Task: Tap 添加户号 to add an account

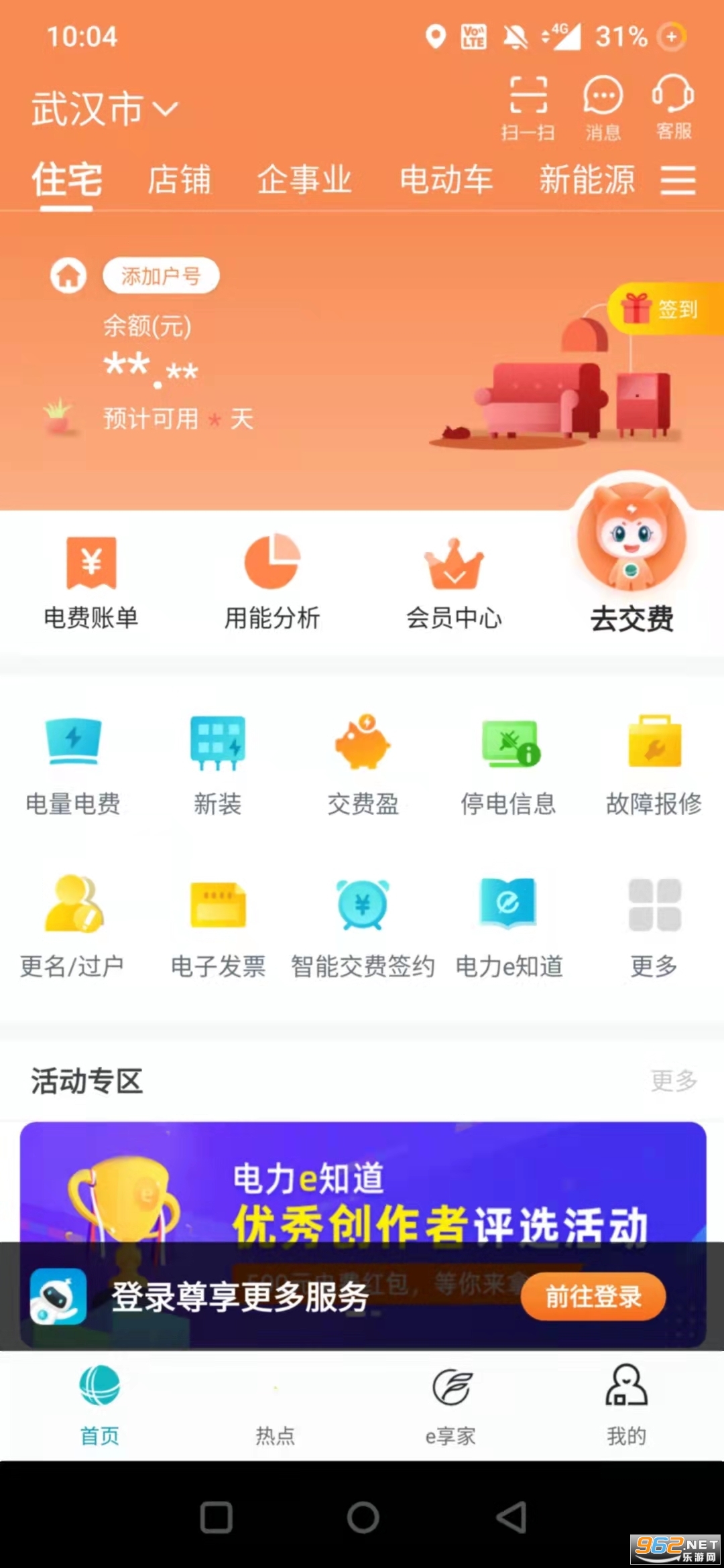Action: [161, 275]
